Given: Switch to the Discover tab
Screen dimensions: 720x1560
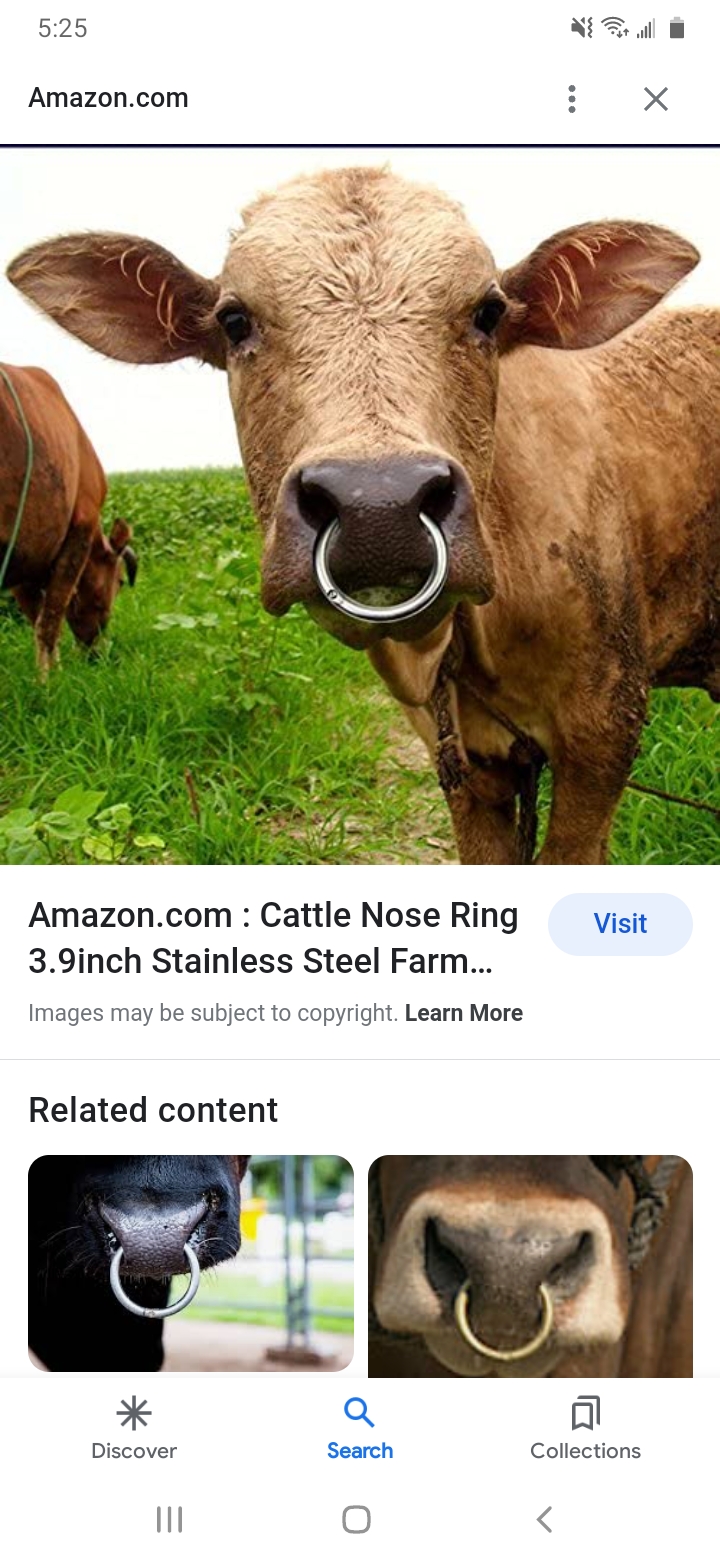Looking at the screenshot, I should pyautogui.click(x=134, y=1429).
